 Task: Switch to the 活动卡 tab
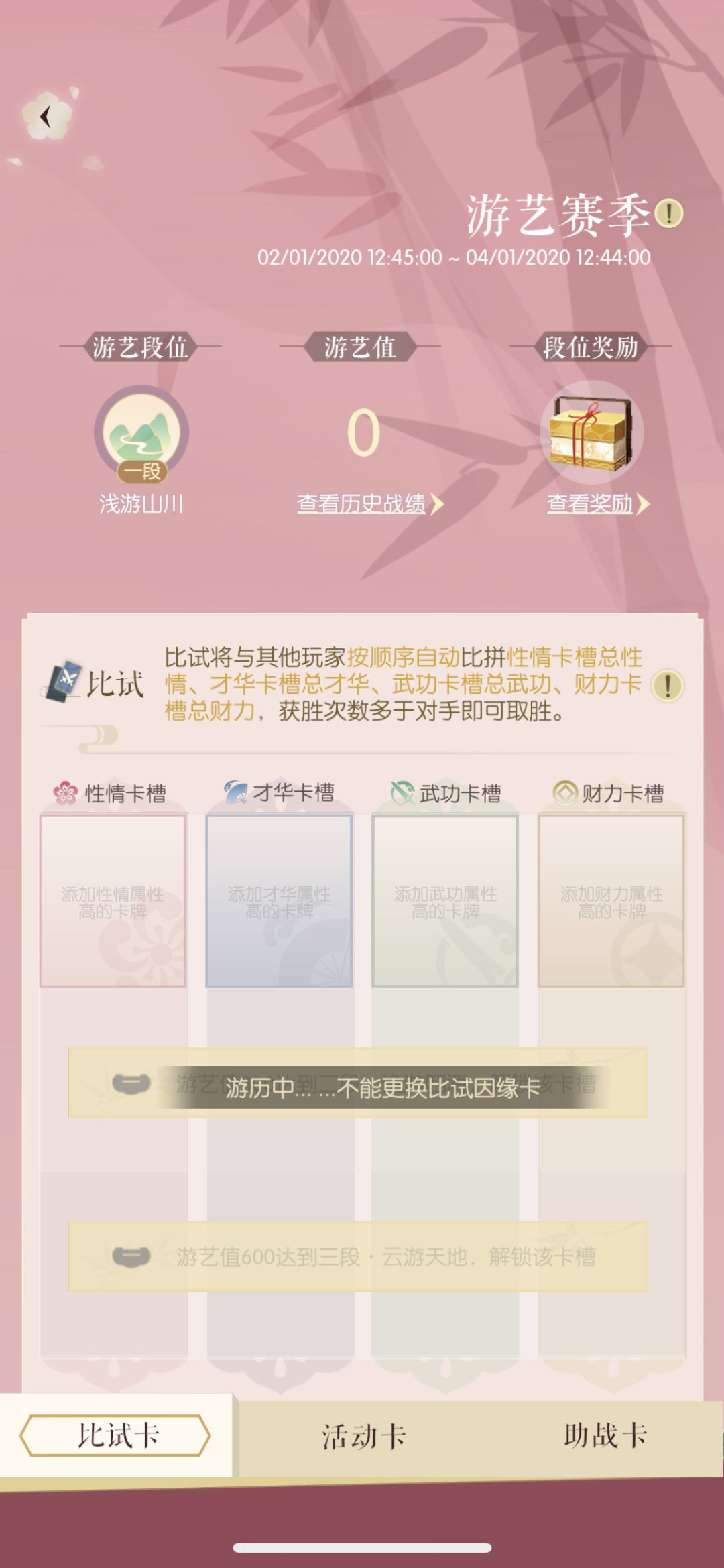coord(363,1437)
